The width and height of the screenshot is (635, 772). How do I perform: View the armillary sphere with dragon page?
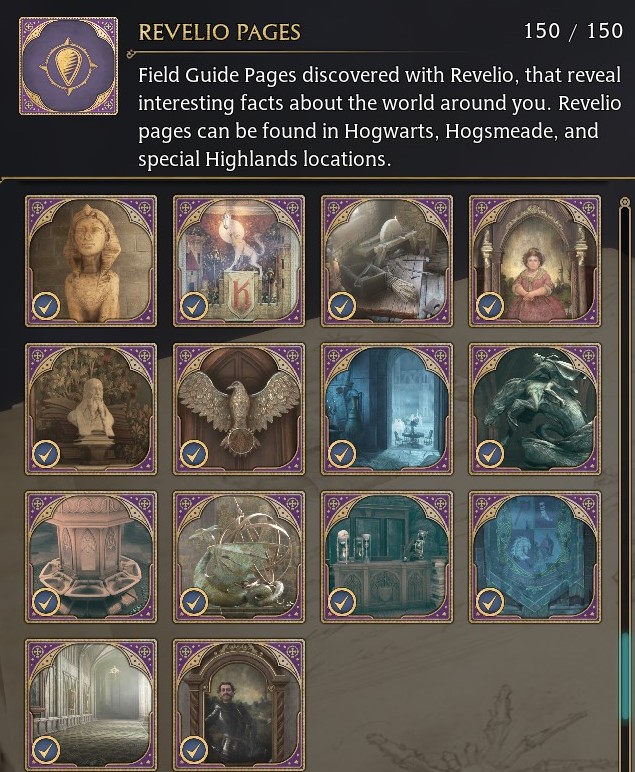pyautogui.click(x=239, y=556)
